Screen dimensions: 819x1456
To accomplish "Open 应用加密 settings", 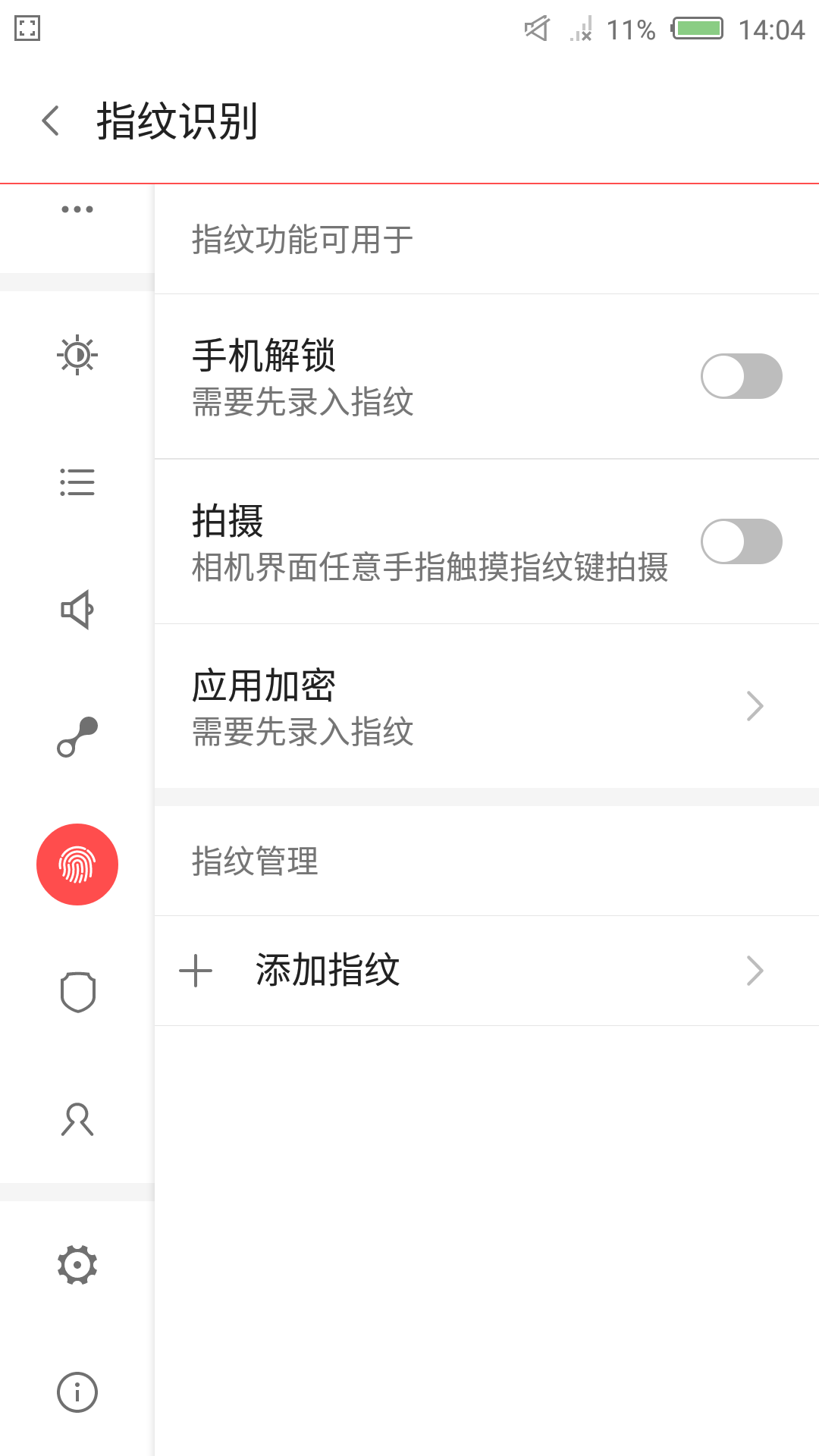I will (x=485, y=706).
